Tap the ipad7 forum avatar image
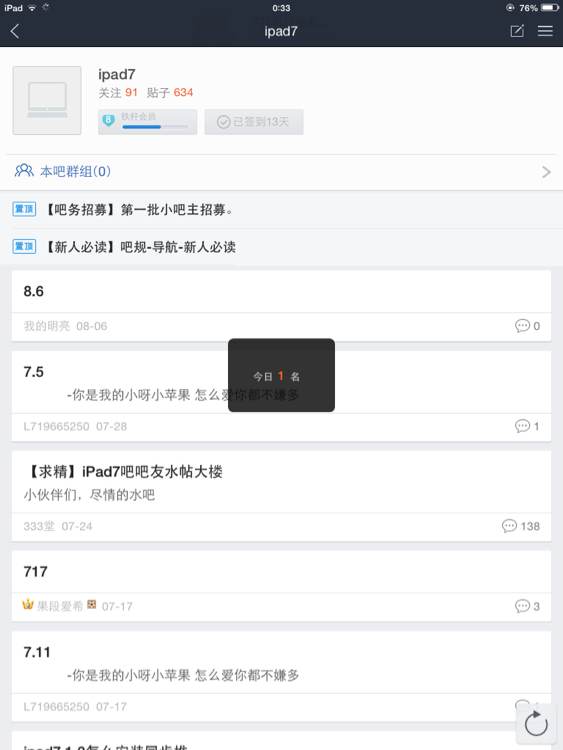 click(47, 100)
